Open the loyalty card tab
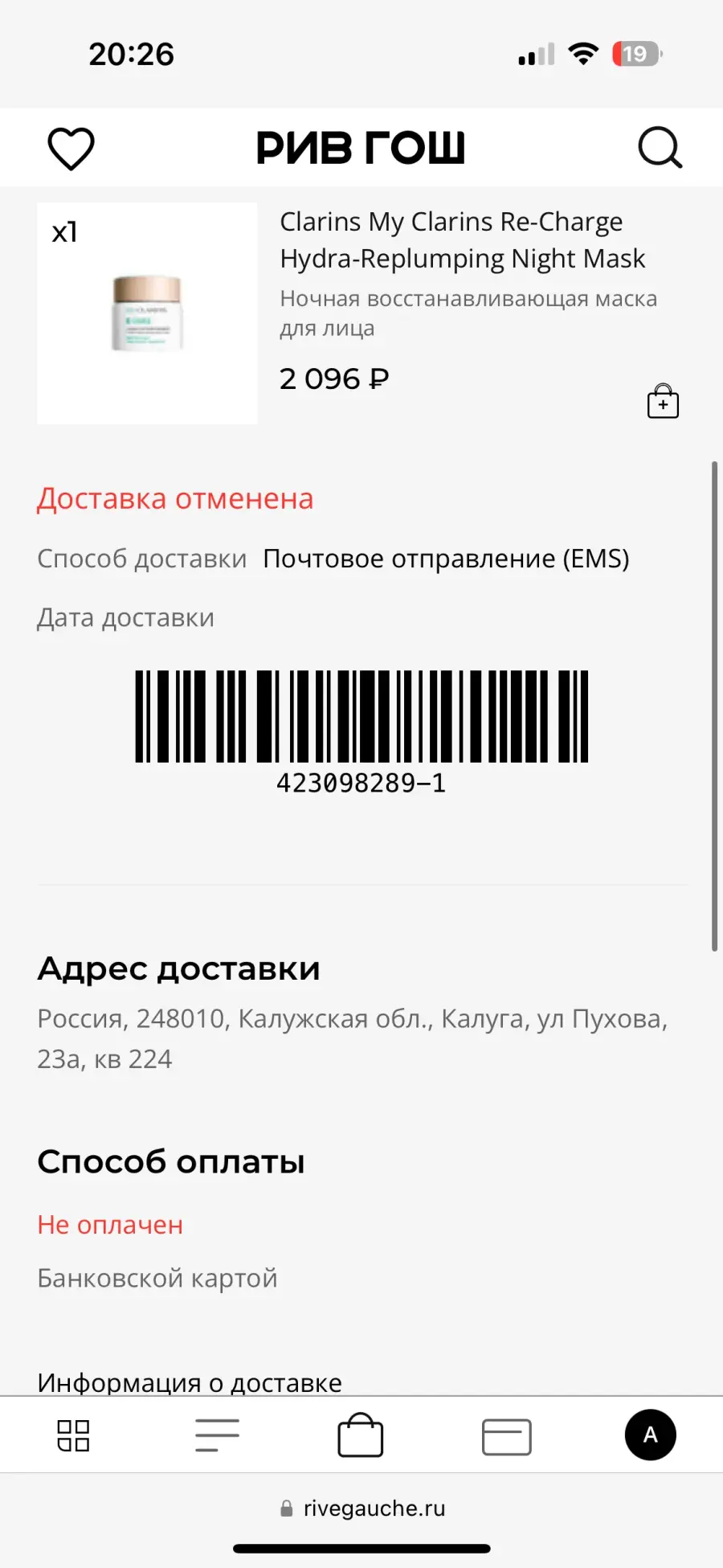The width and height of the screenshot is (723, 1568). click(x=506, y=1437)
